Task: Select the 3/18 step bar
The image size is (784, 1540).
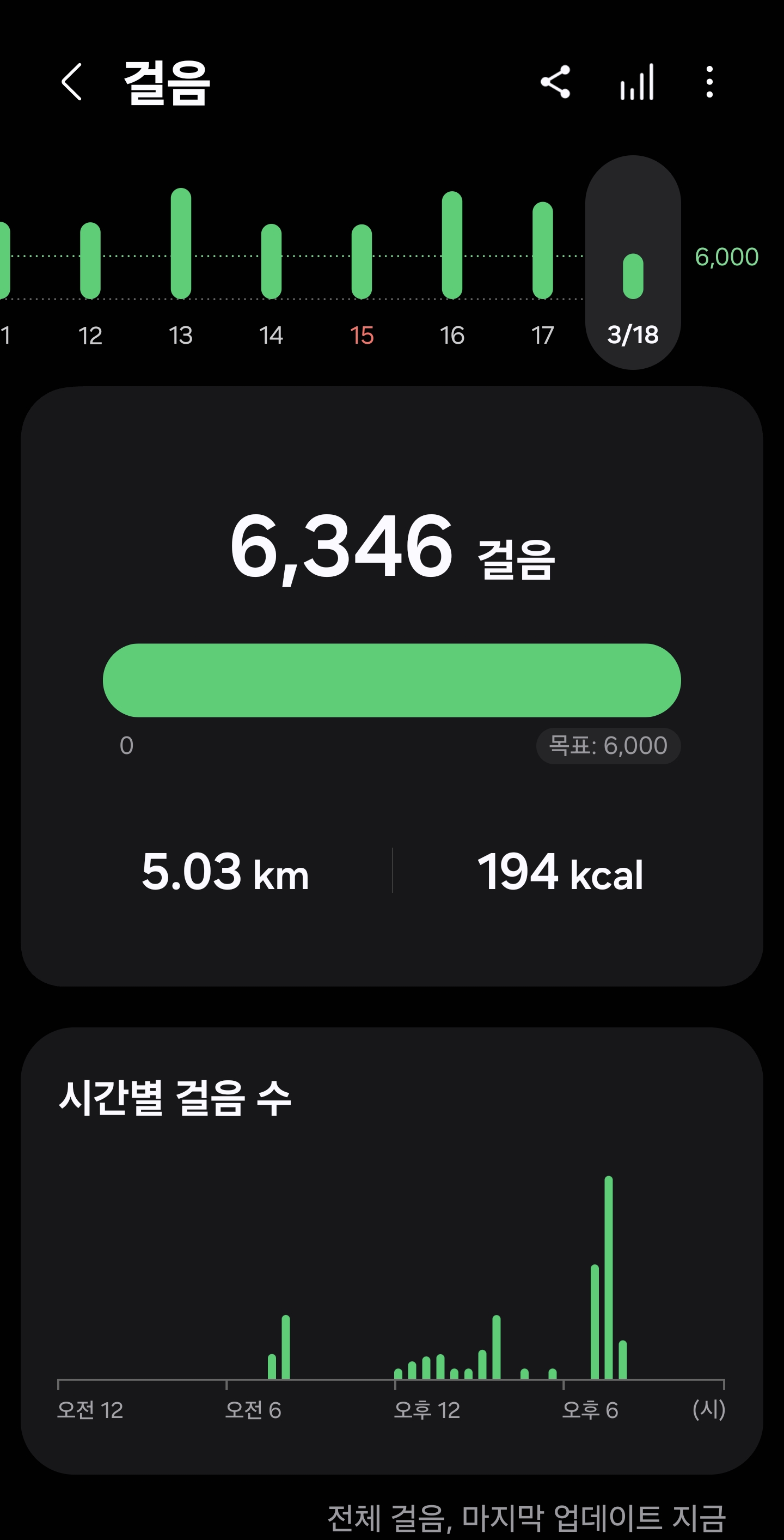Action: (x=633, y=276)
